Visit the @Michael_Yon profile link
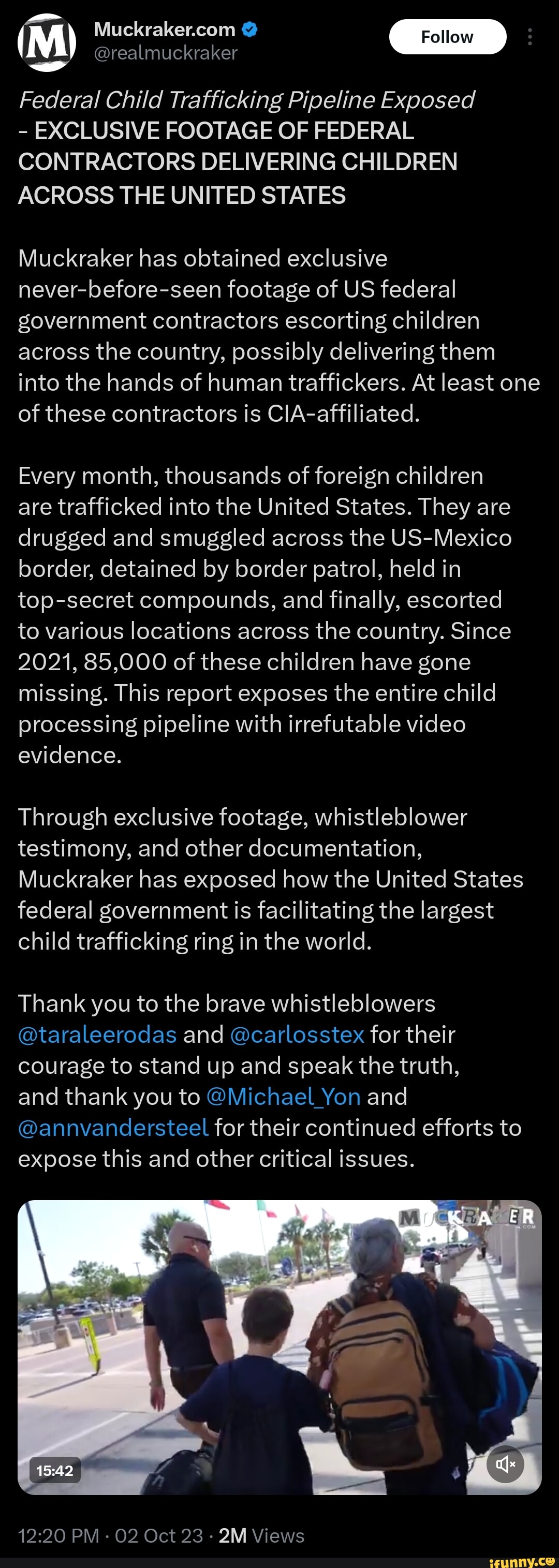559x1568 pixels. 283,1096
